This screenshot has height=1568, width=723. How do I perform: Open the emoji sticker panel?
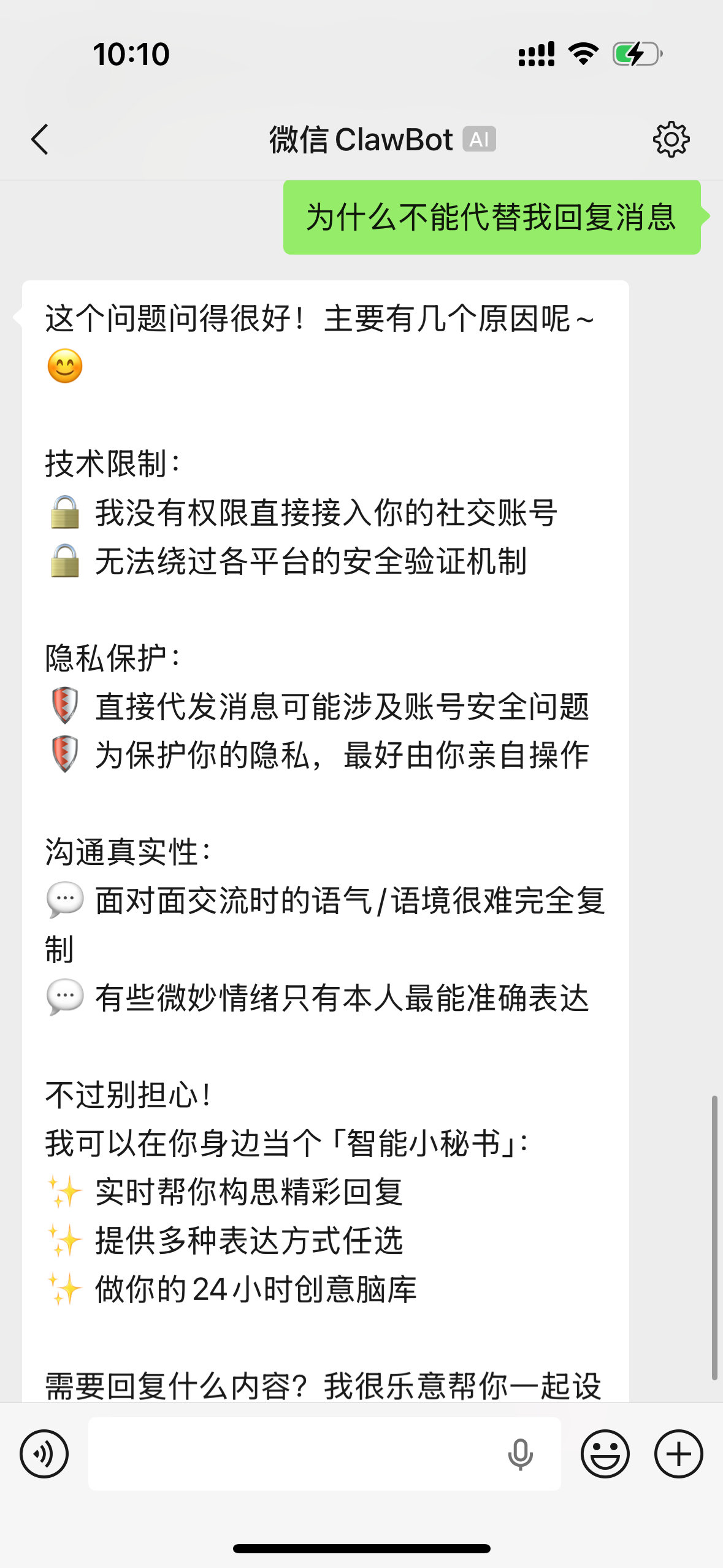pyautogui.click(x=605, y=1453)
